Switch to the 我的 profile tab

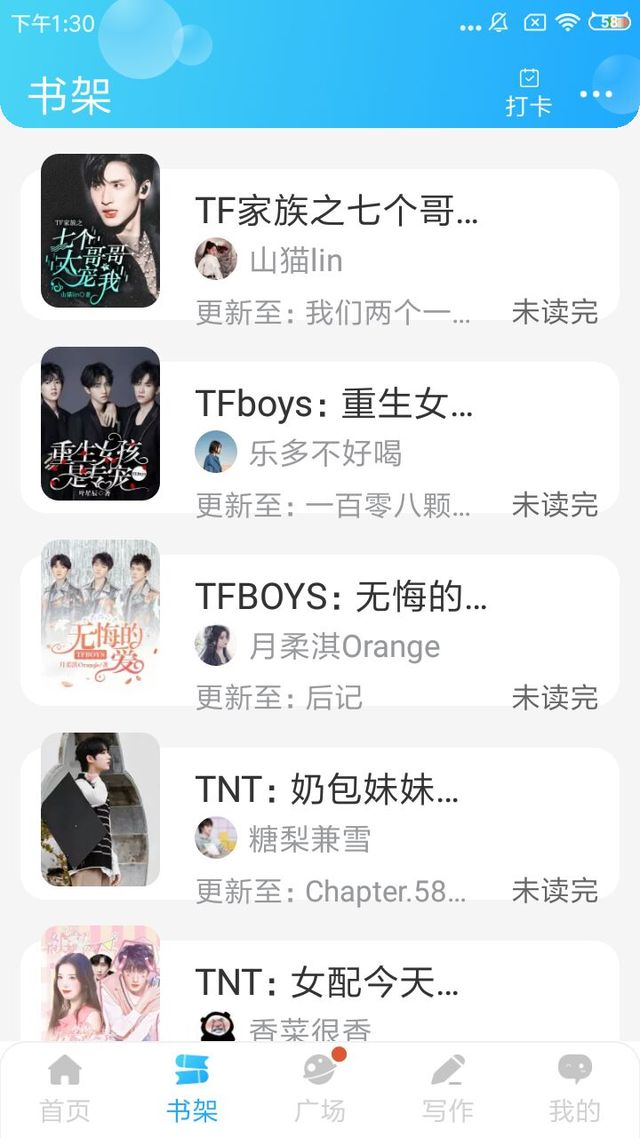575,1089
